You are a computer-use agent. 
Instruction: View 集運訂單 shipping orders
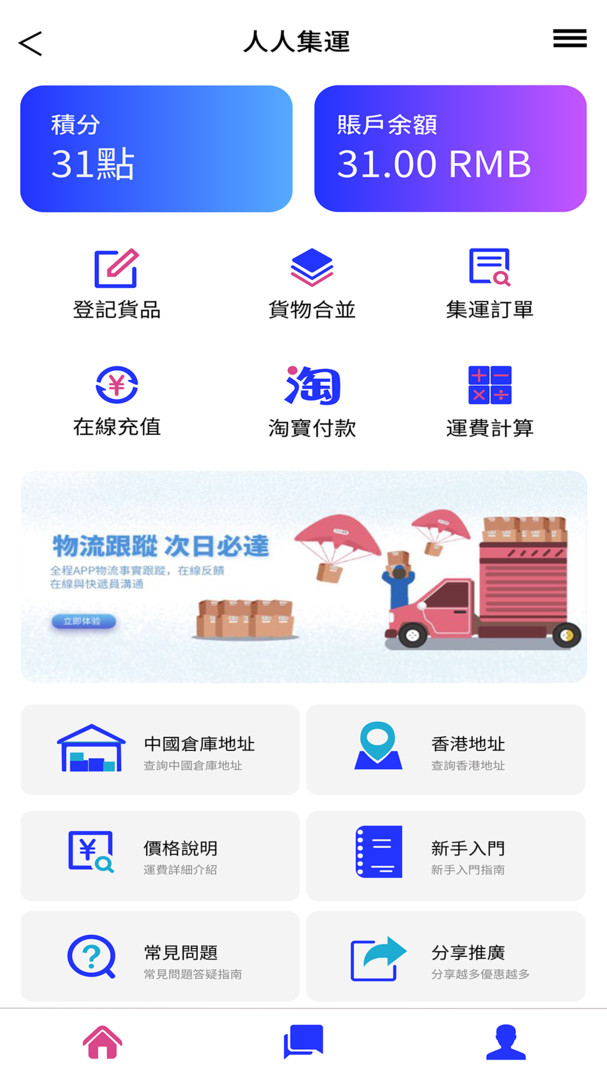point(490,284)
